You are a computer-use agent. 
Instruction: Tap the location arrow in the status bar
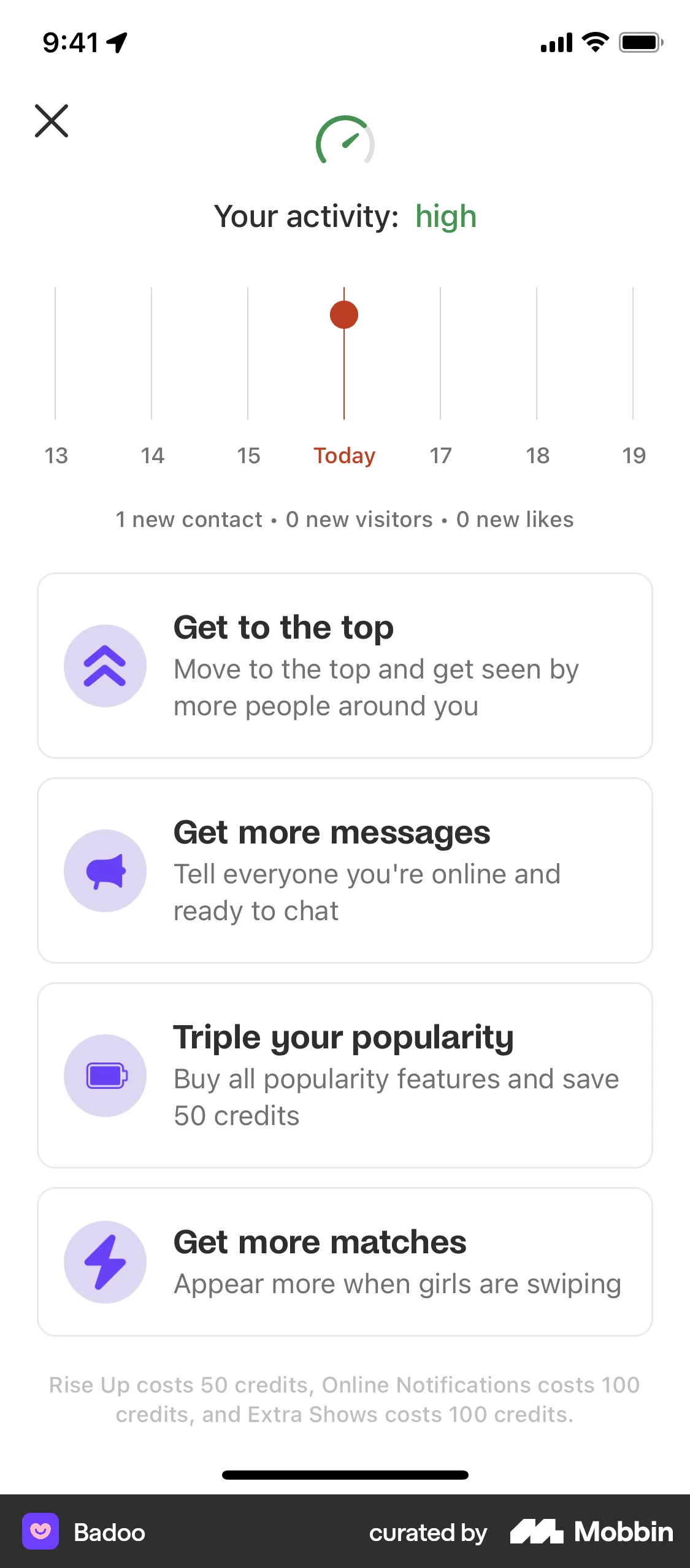coord(115,41)
